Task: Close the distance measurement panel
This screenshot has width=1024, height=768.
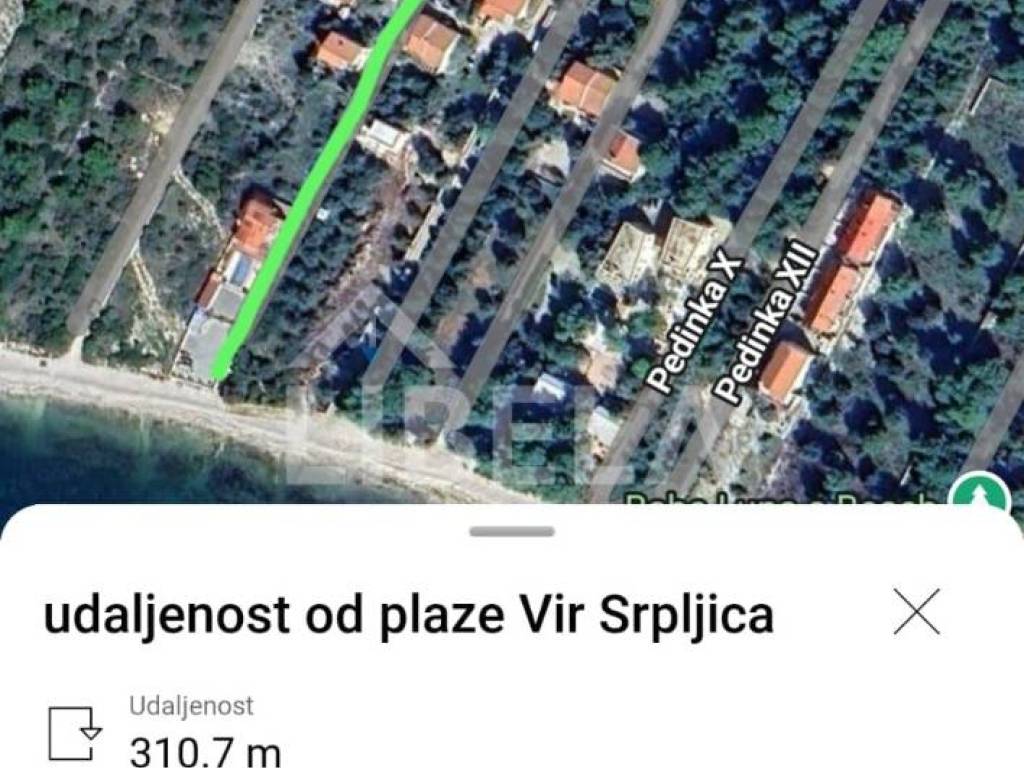Action: (916, 612)
